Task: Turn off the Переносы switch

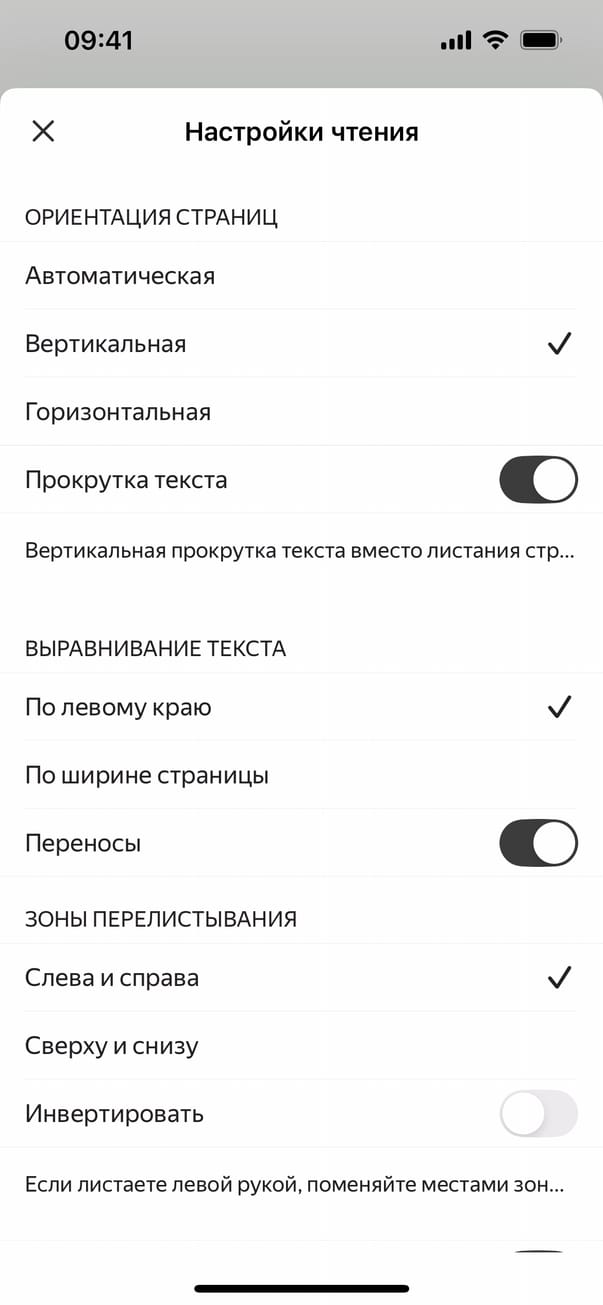Action: 538,843
